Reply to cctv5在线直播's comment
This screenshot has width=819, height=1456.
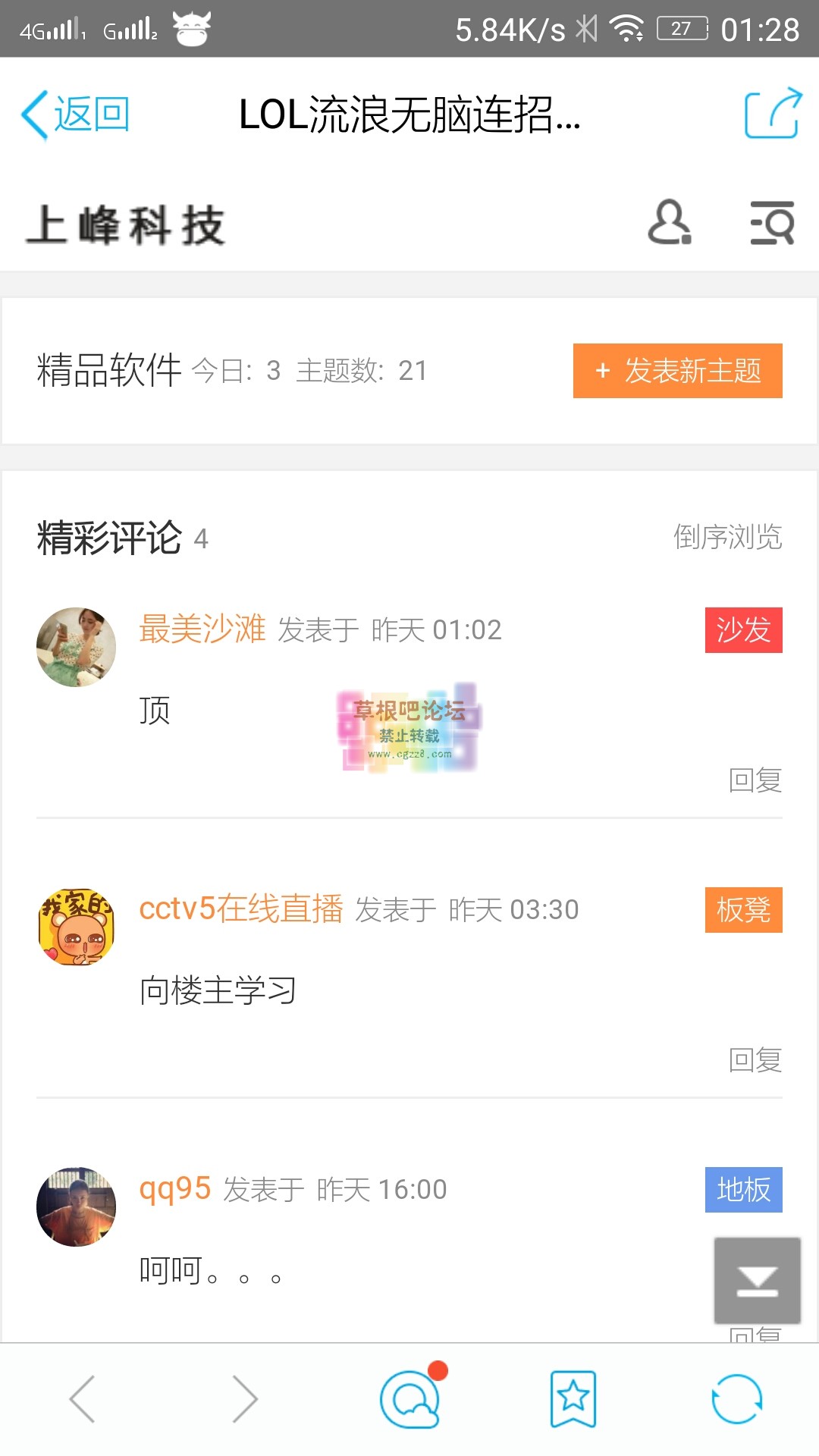755,1059
